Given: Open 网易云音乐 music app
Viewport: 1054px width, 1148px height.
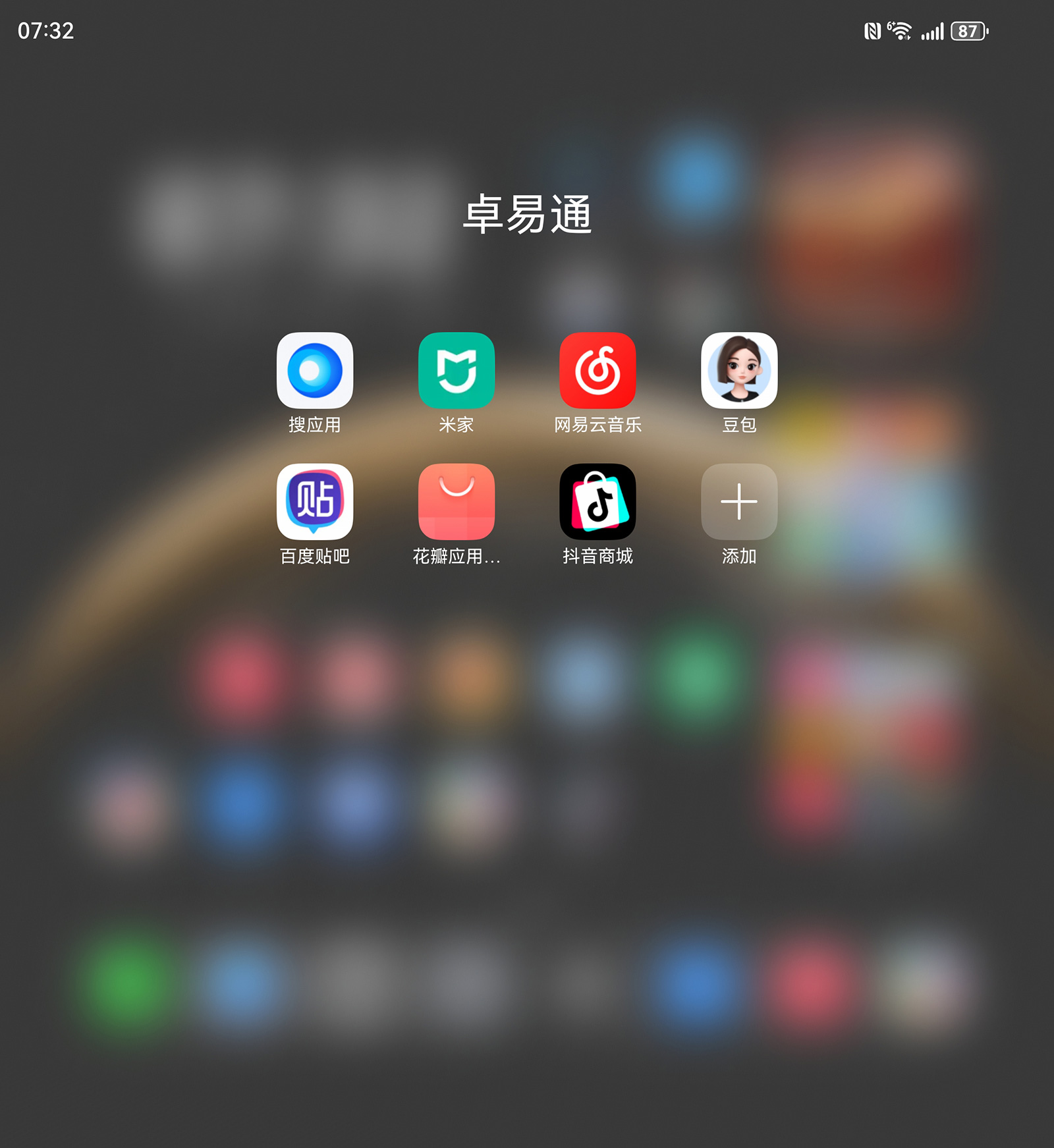Looking at the screenshot, I should coord(597,371).
